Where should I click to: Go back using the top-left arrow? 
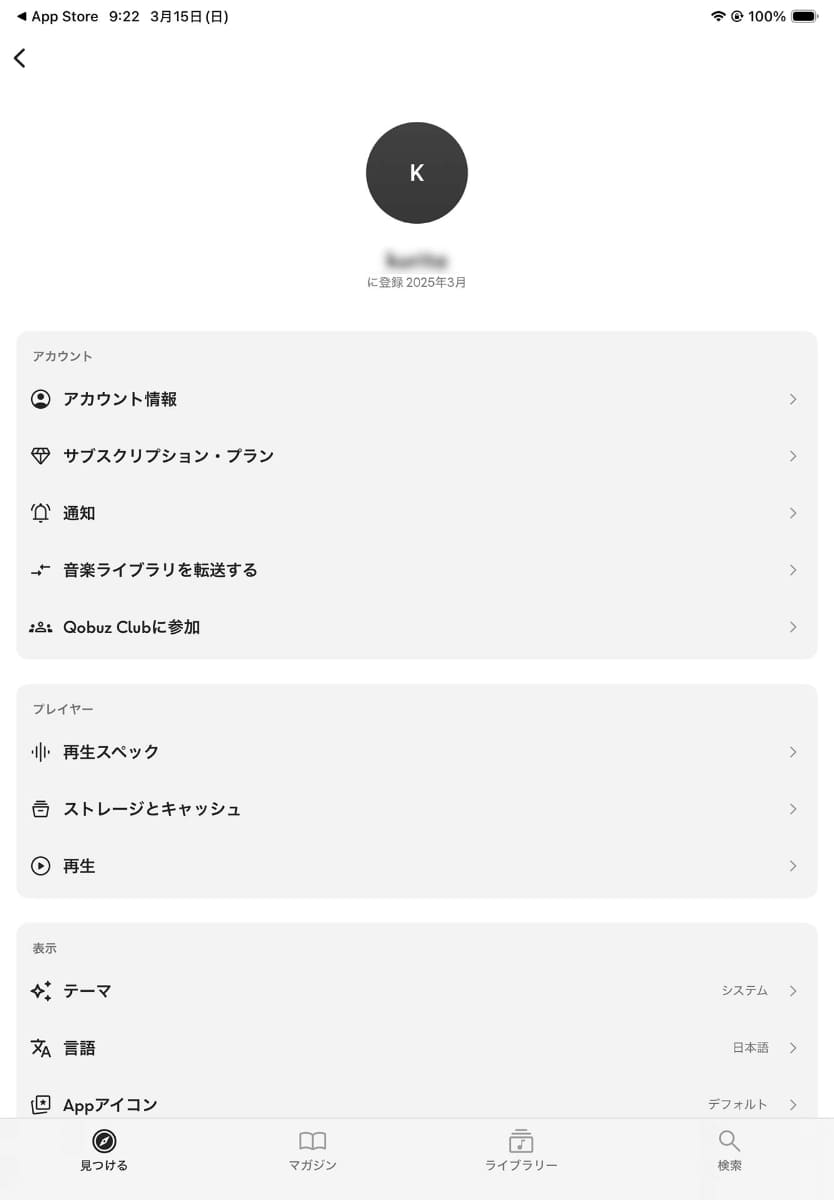coord(20,58)
